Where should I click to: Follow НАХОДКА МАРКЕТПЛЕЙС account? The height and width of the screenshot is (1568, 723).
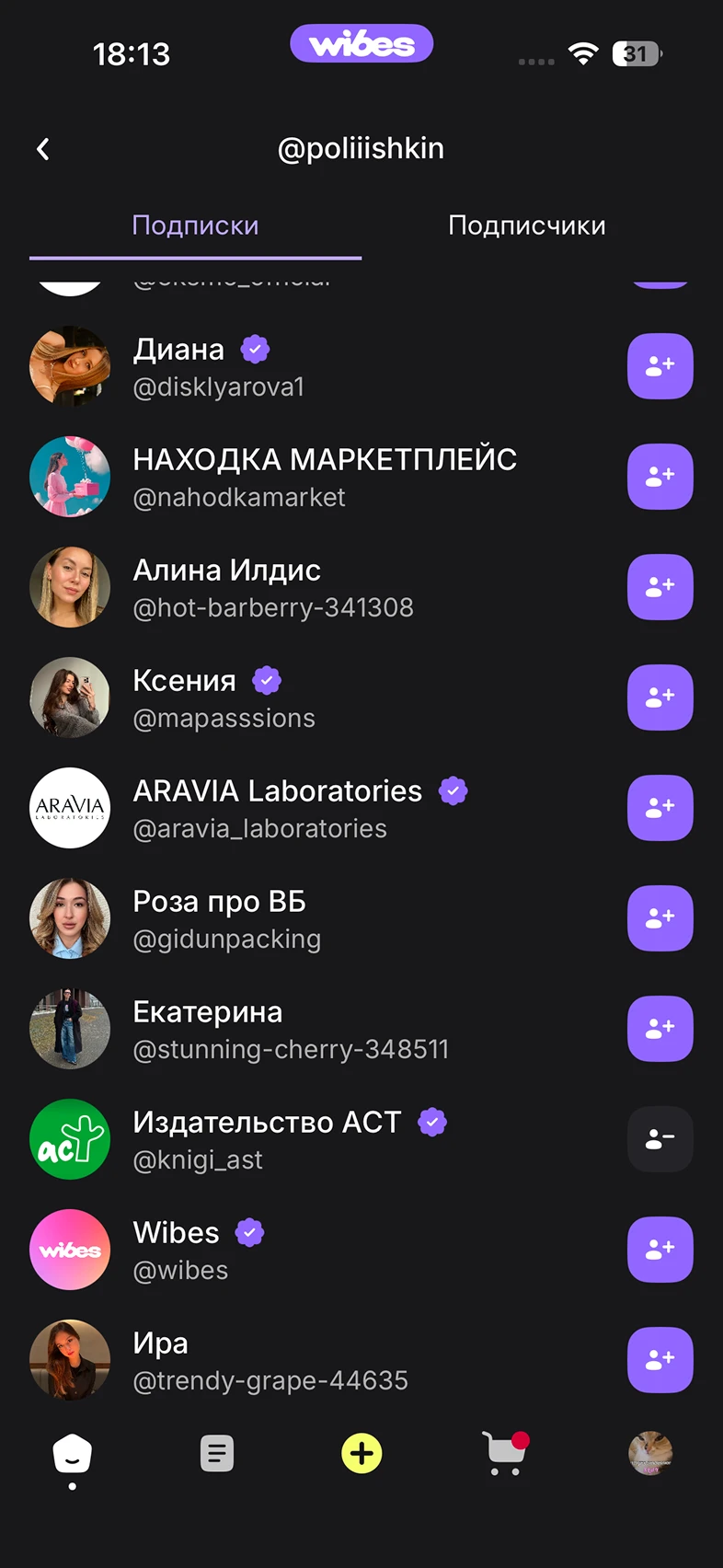[x=660, y=477]
